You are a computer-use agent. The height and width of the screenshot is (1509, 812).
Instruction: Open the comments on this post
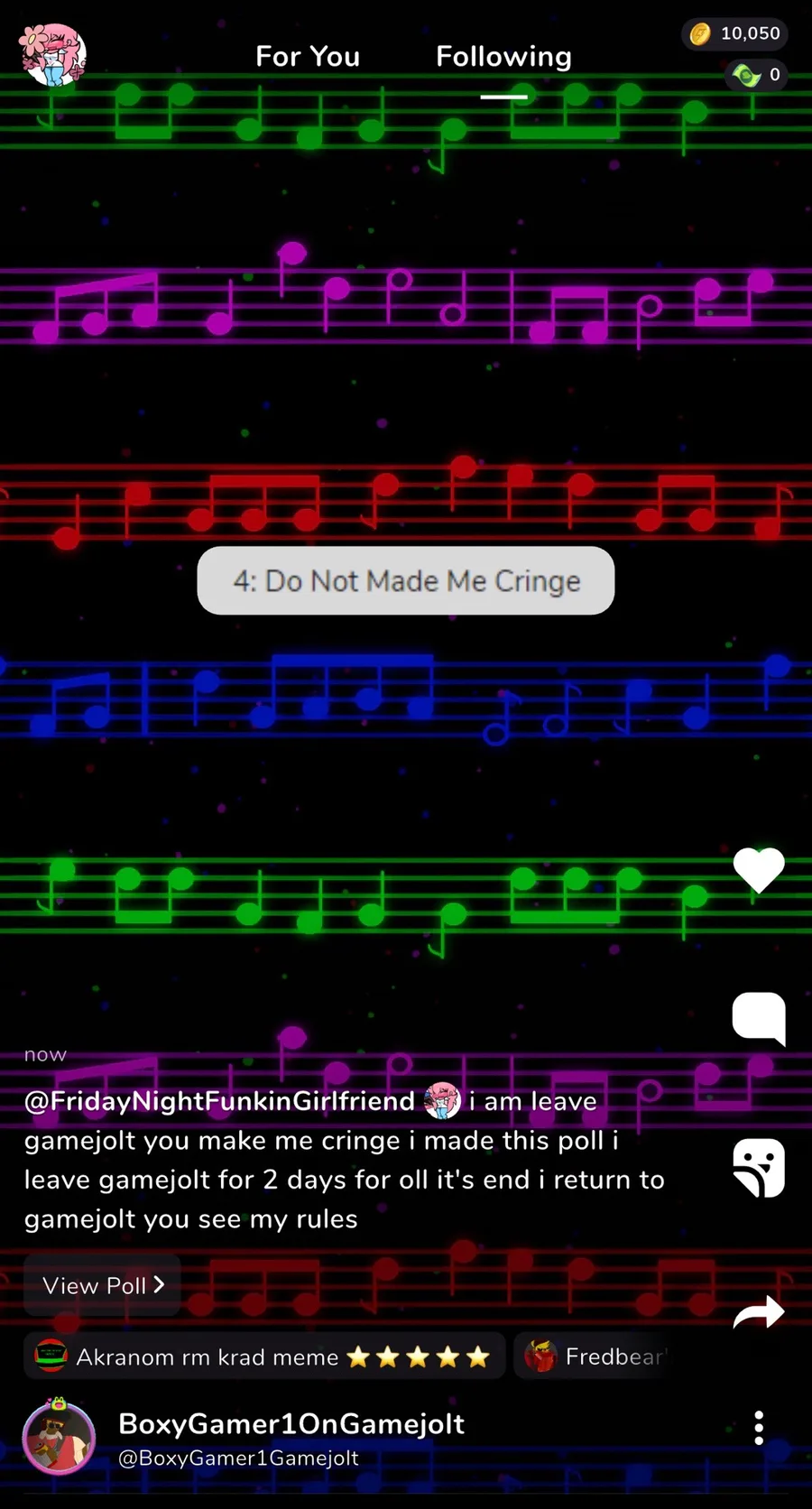[x=759, y=1018]
